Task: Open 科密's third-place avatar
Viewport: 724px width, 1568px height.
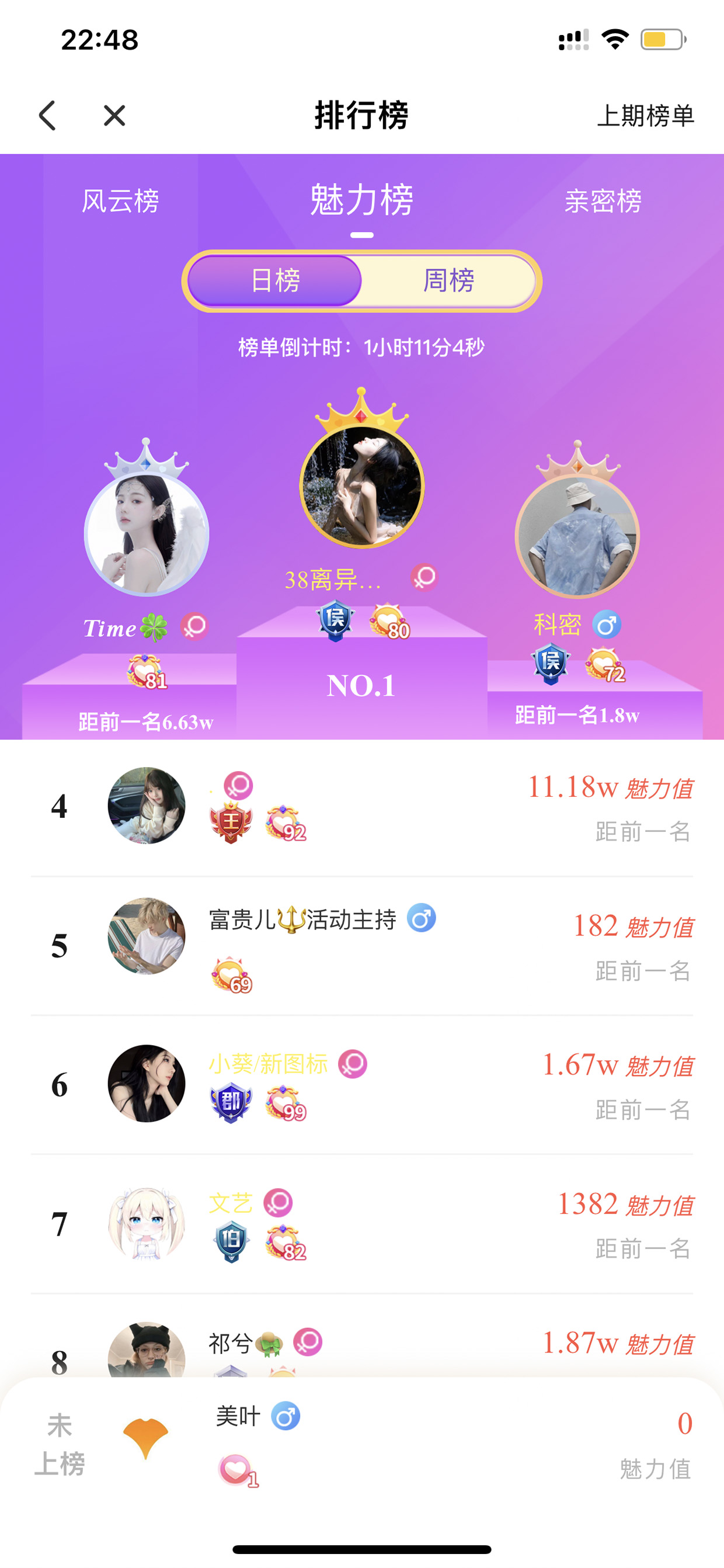Action: pos(577,536)
